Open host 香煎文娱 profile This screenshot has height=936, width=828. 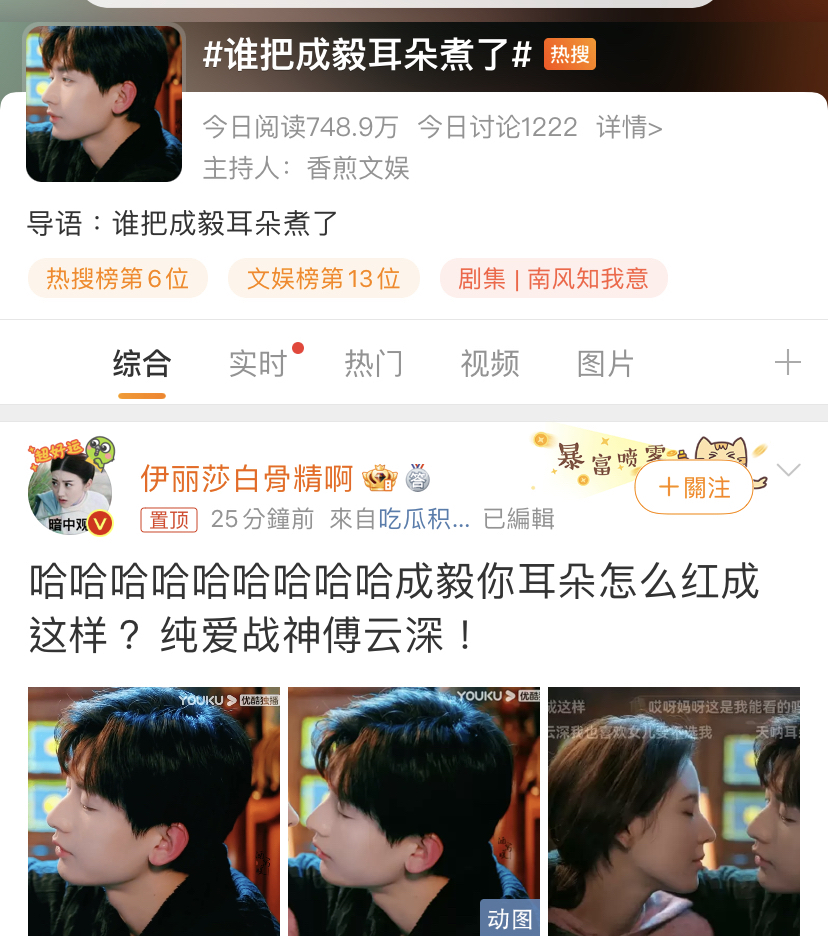pyautogui.click(x=358, y=168)
